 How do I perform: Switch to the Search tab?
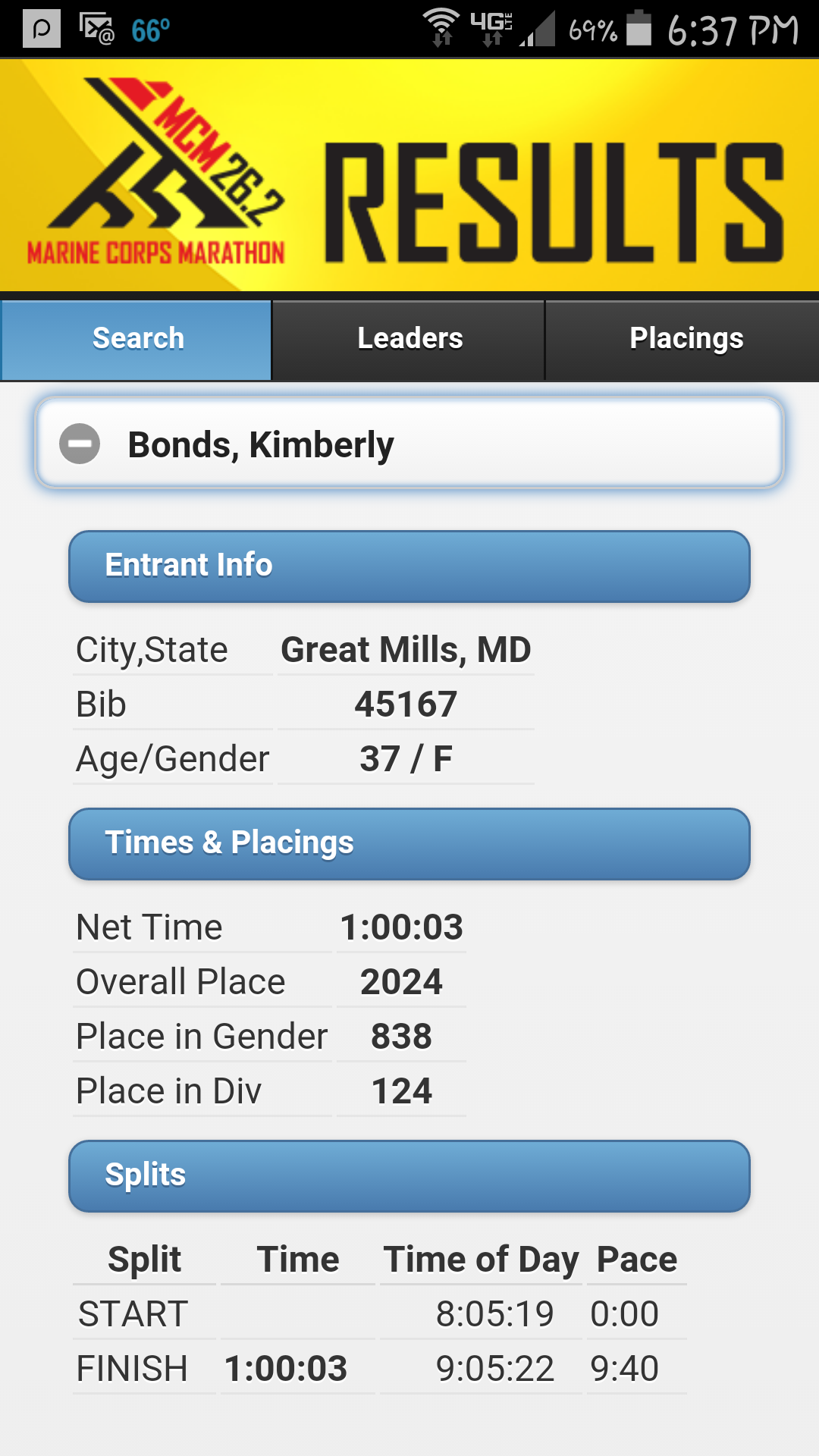[137, 339]
